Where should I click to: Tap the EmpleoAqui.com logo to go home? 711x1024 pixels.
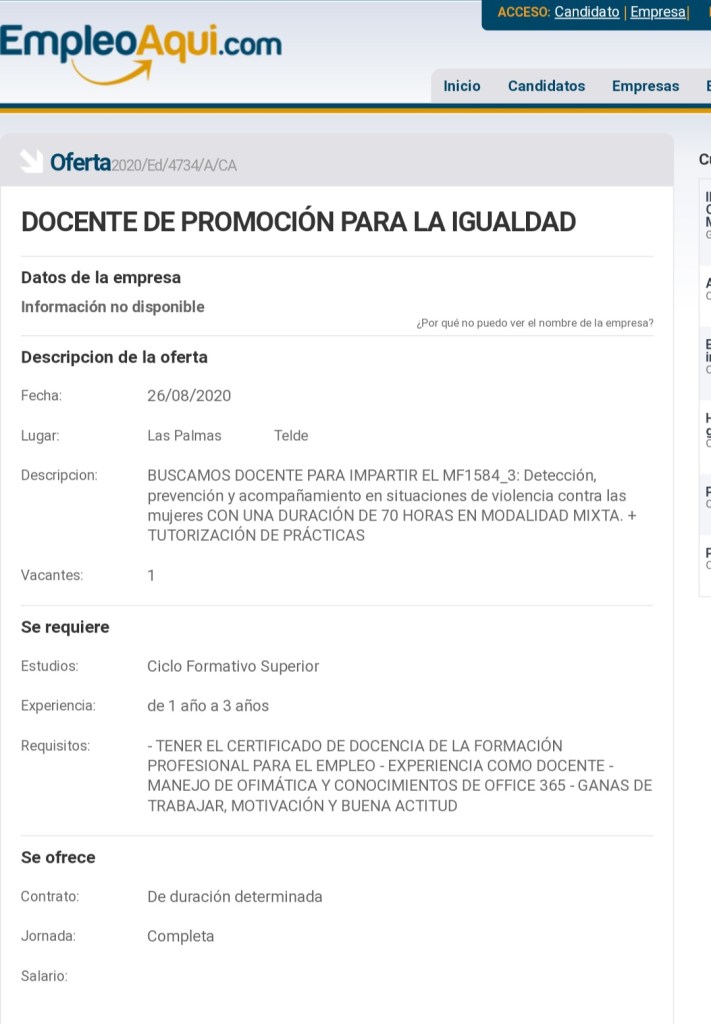[x=140, y=50]
